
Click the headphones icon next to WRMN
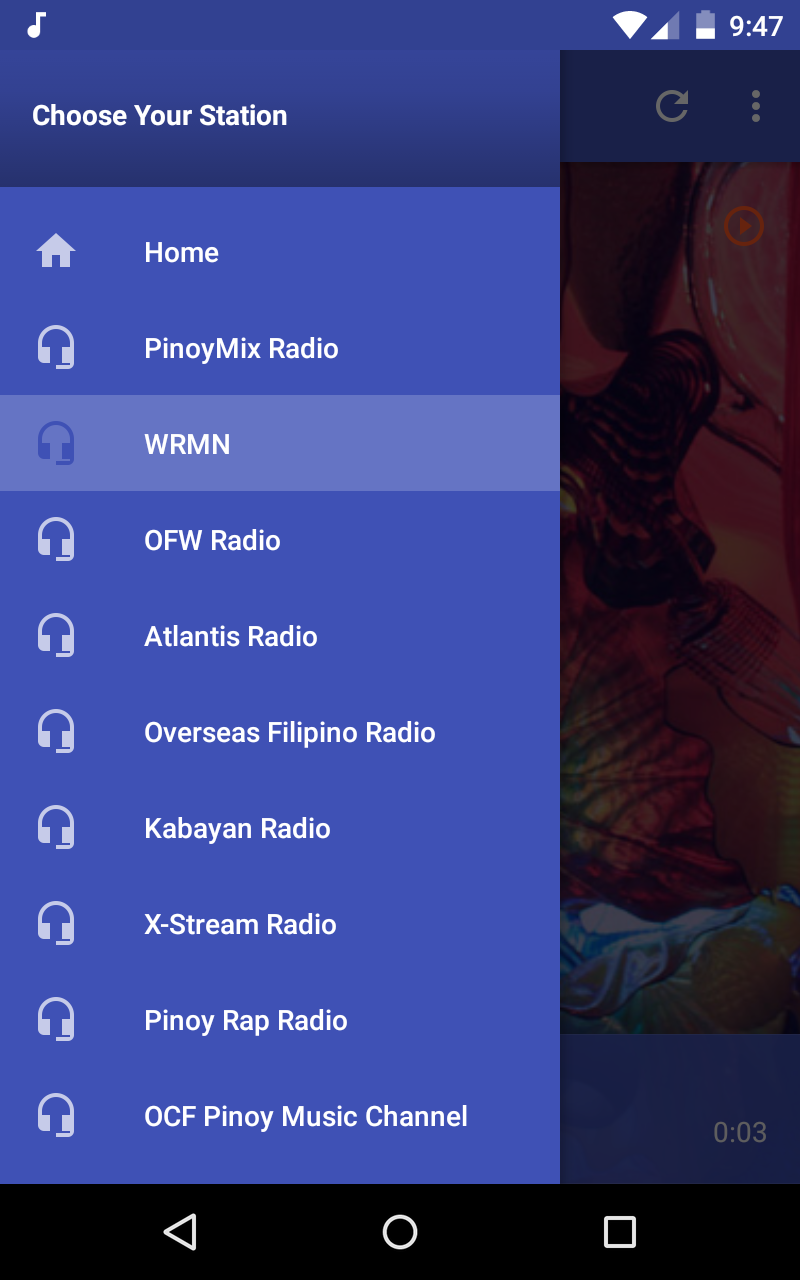click(57, 443)
